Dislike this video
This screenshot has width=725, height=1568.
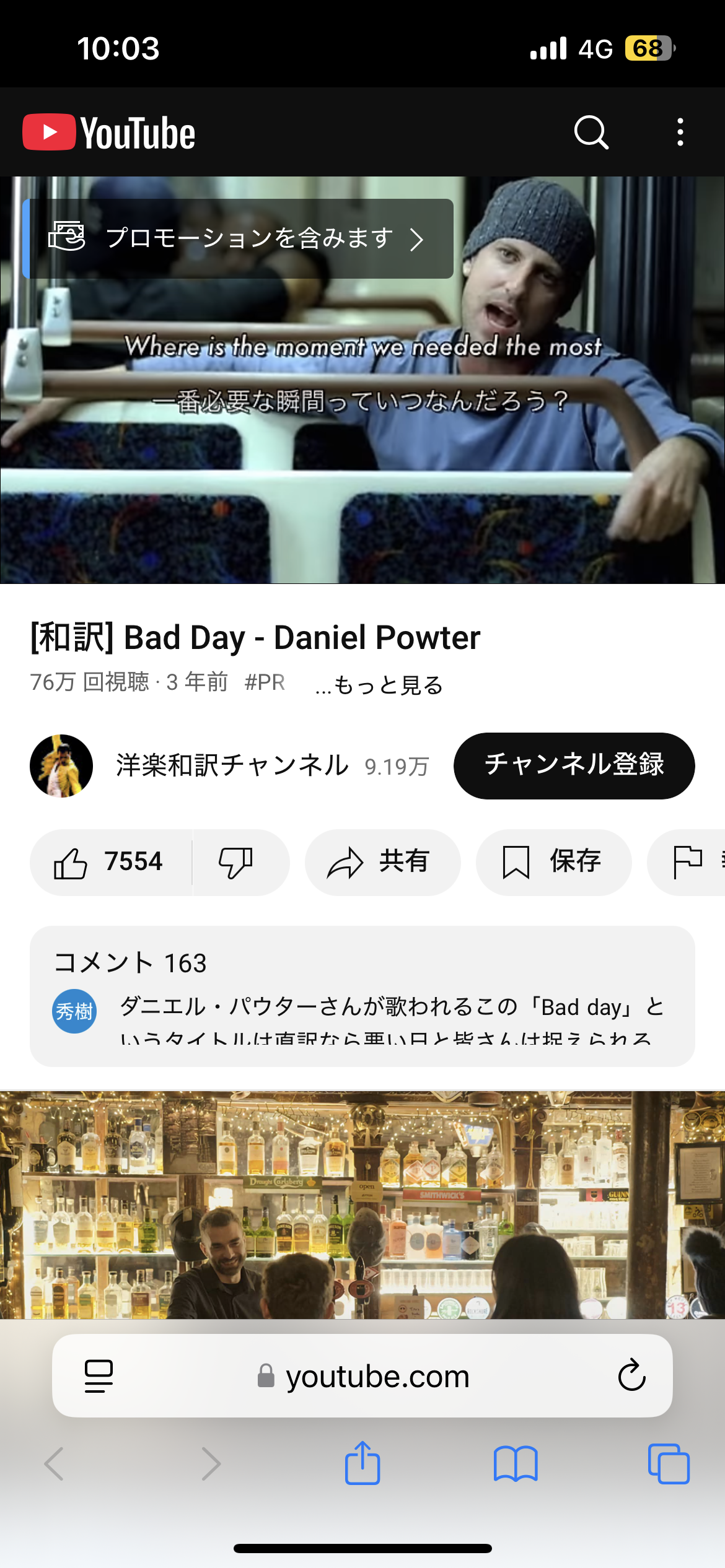click(x=237, y=862)
